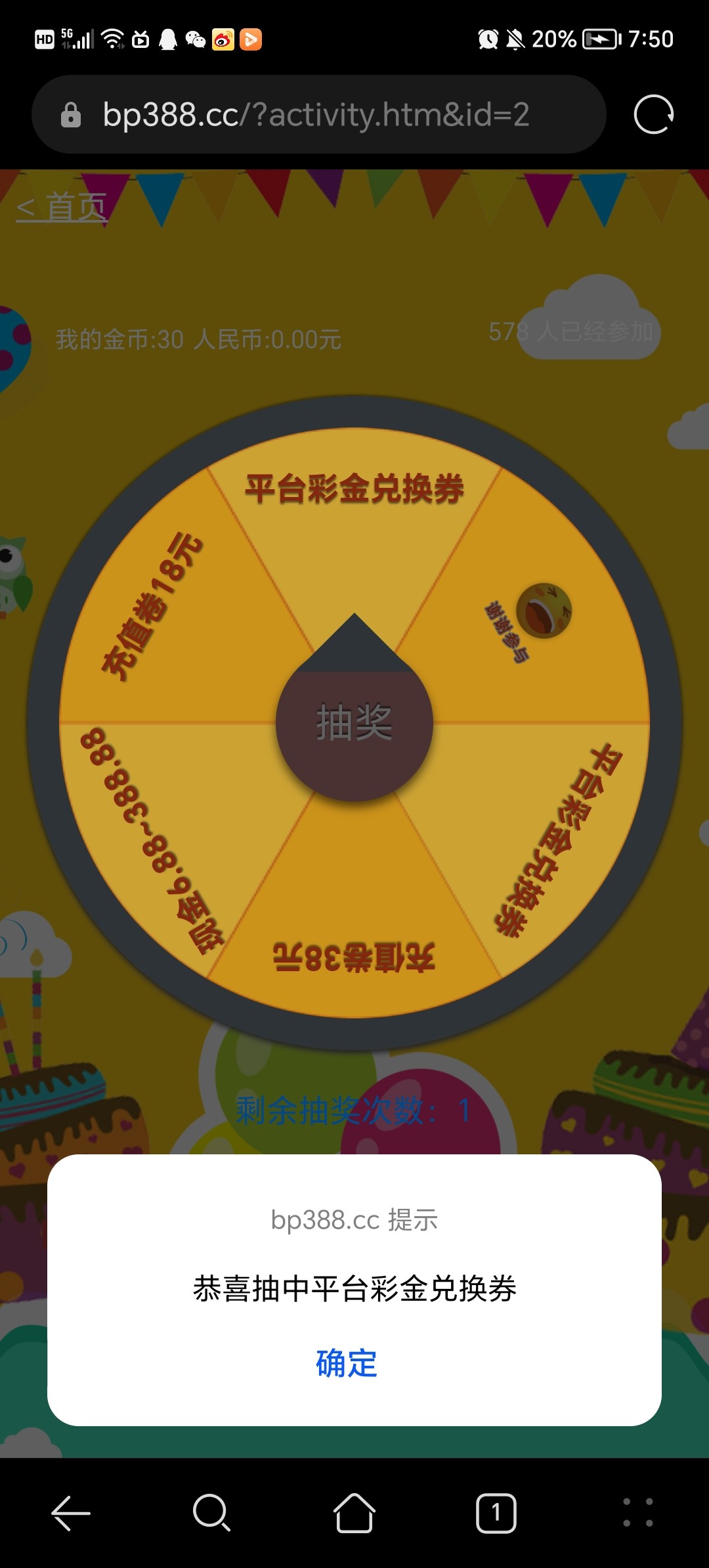709x1568 pixels.
Task: Reload the page with the refresh icon
Action: [x=653, y=114]
